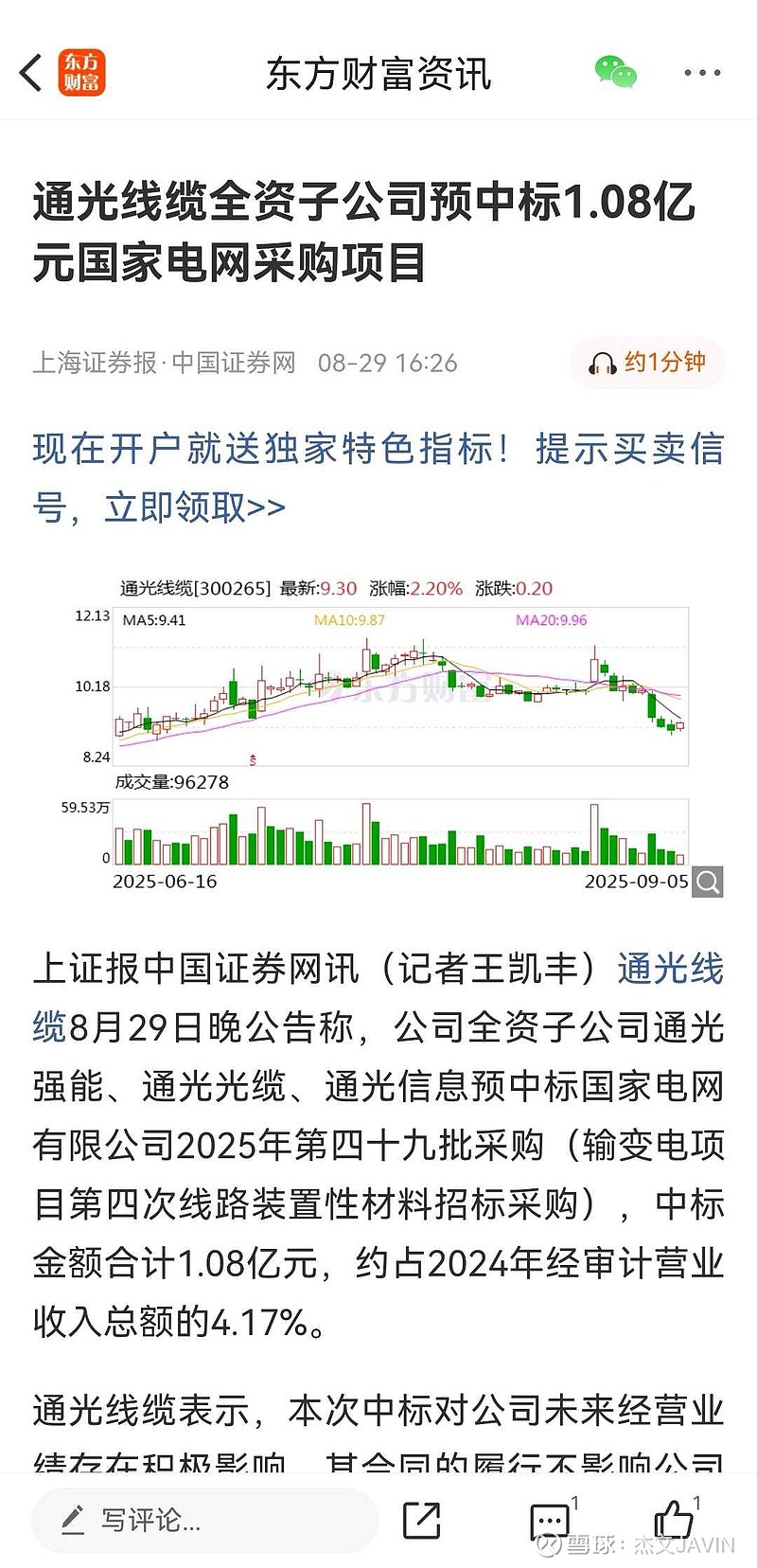Go back using the top-left arrow
Viewport: 757px width, 1568px height.
(31, 73)
